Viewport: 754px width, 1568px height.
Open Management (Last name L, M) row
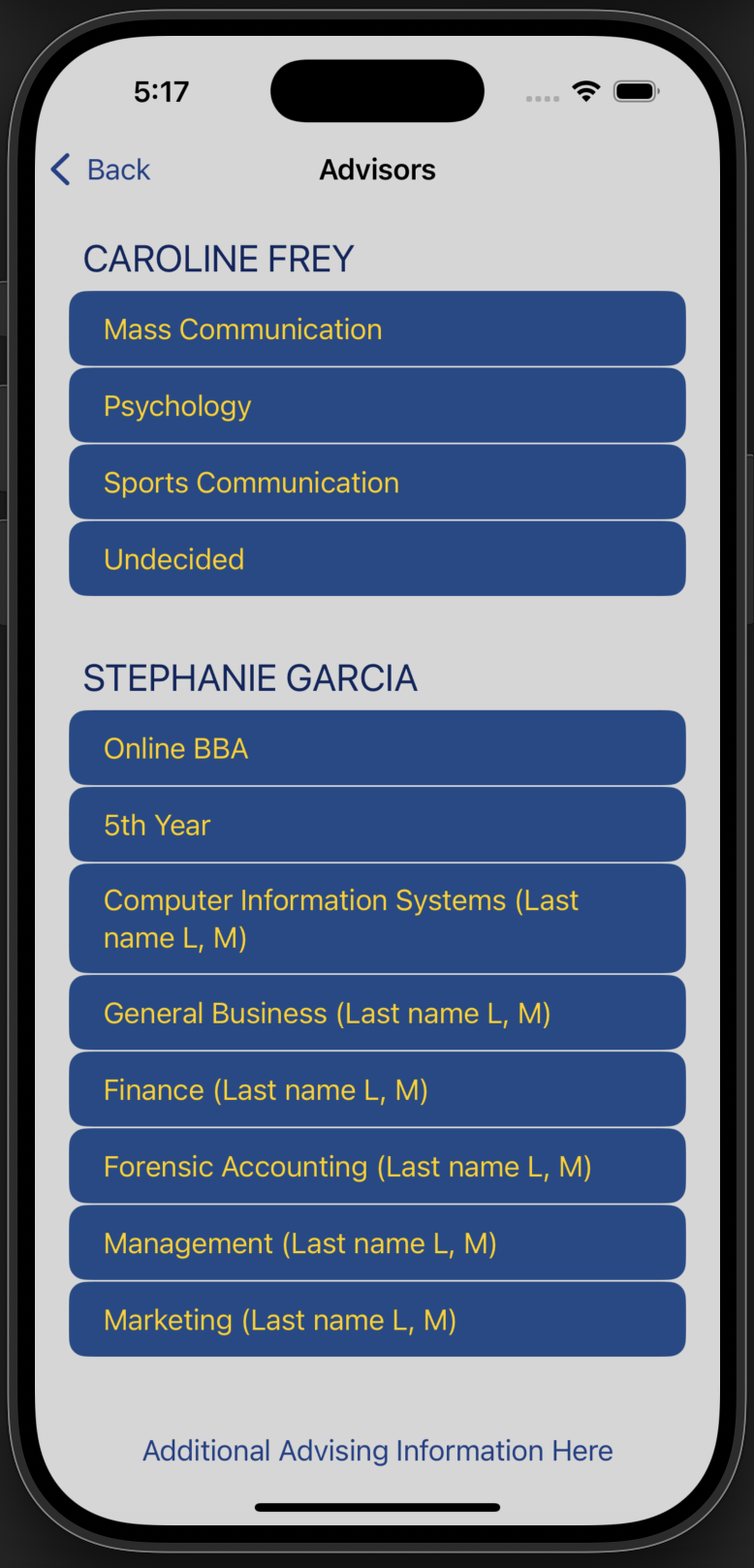pyautogui.click(x=377, y=1243)
